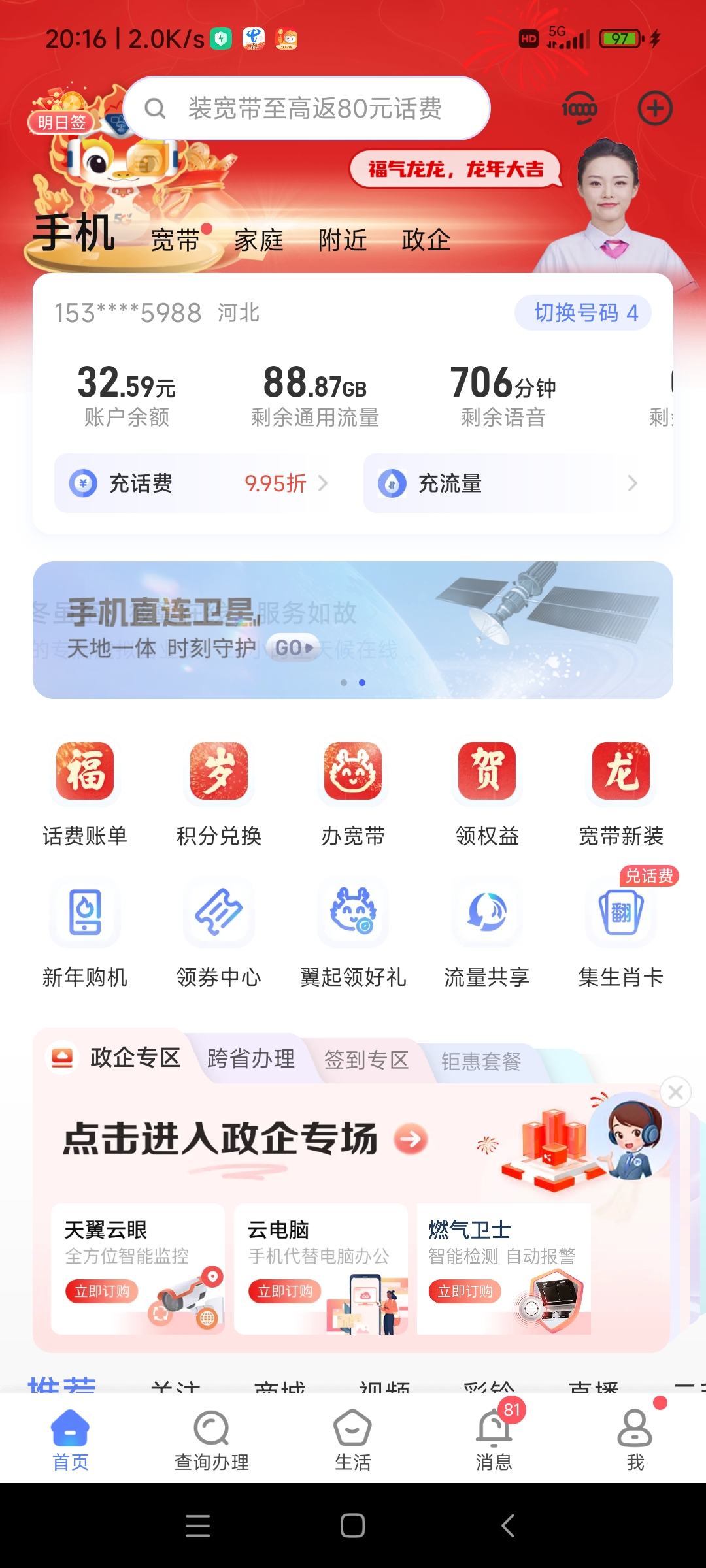Switch to the 宽带 tab
Screen dimensions: 706x1568
point(175,240)
